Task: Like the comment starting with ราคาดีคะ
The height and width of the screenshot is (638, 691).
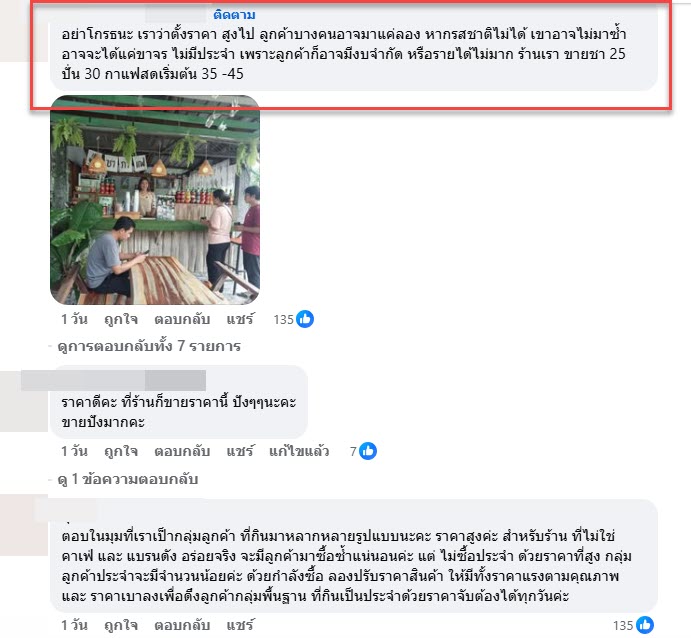Action: coord(120,451)
